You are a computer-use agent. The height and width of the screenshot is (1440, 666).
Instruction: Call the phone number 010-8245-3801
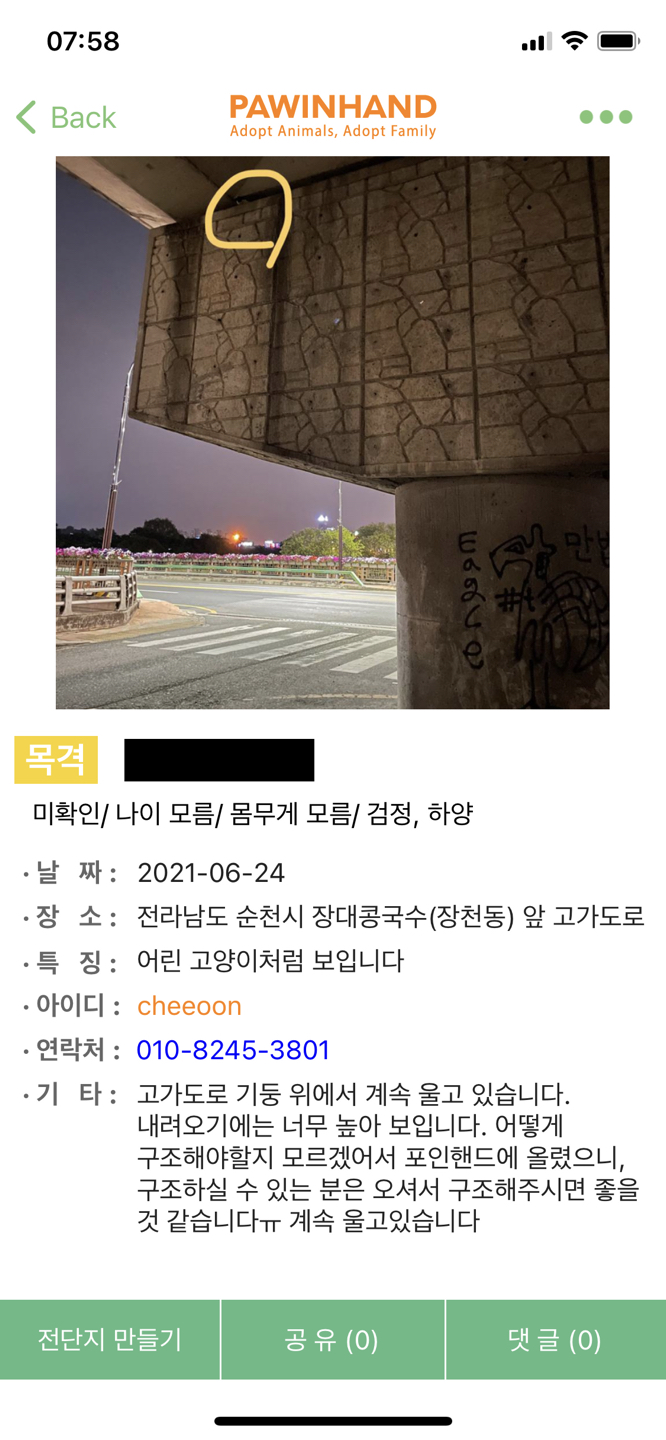(x=233, y=1050)
